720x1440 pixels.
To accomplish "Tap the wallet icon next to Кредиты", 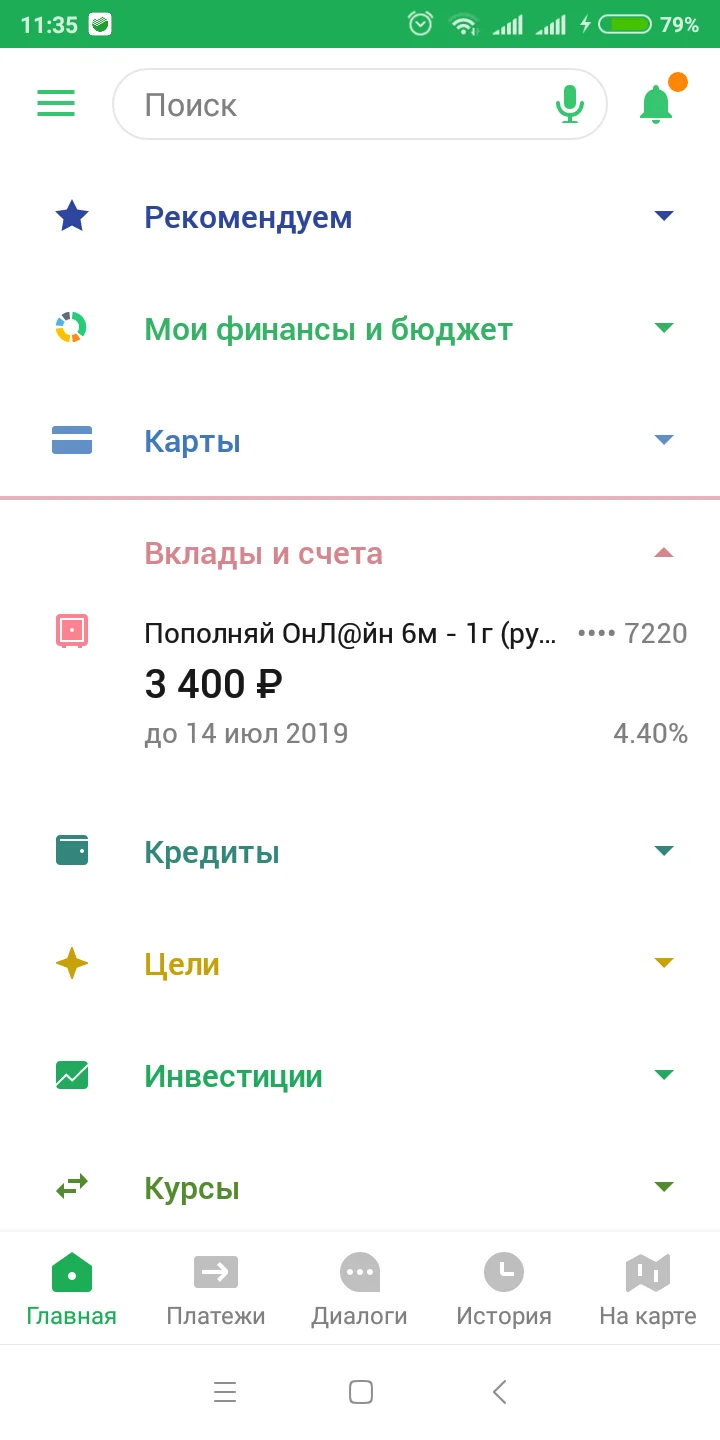I will [71, 850].
